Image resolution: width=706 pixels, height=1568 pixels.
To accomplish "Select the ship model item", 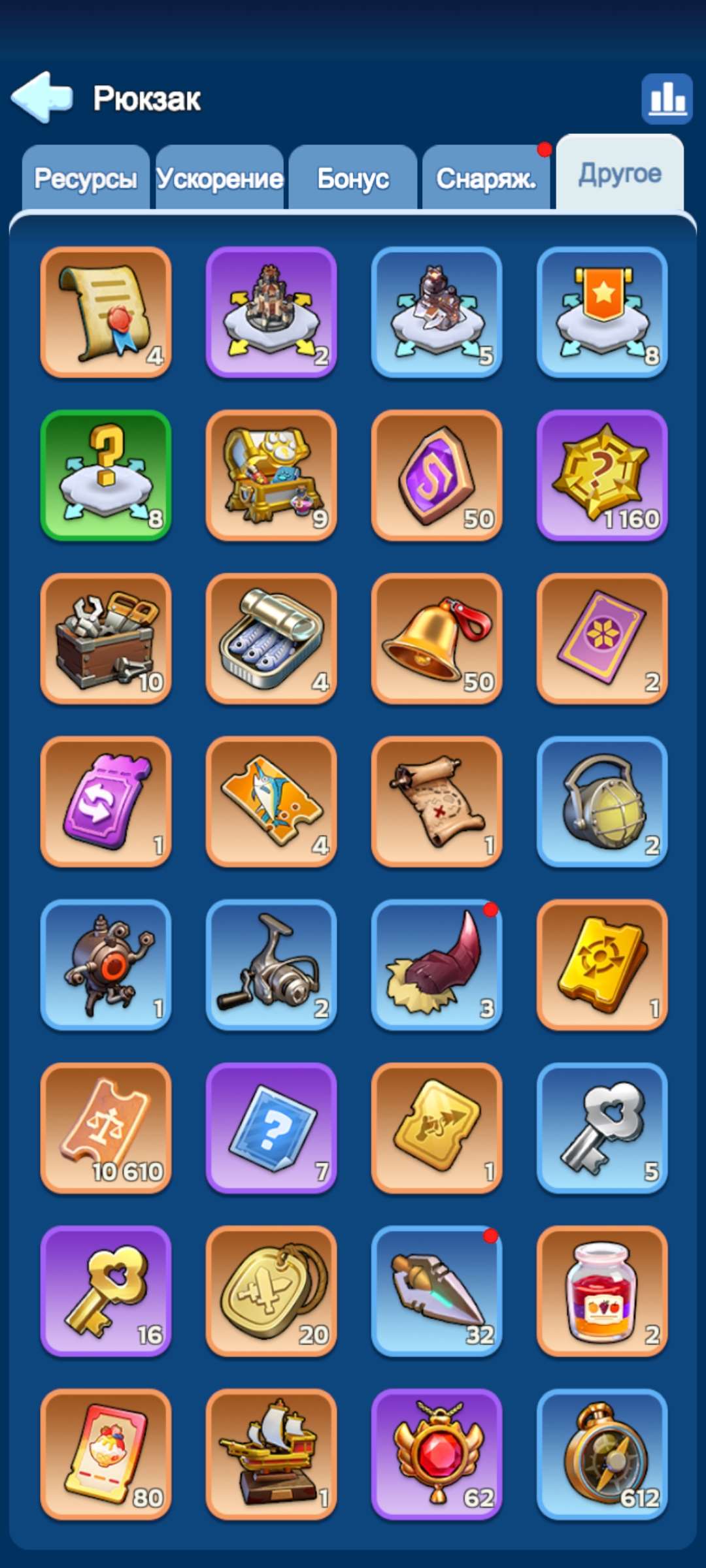I will 271,1454.
